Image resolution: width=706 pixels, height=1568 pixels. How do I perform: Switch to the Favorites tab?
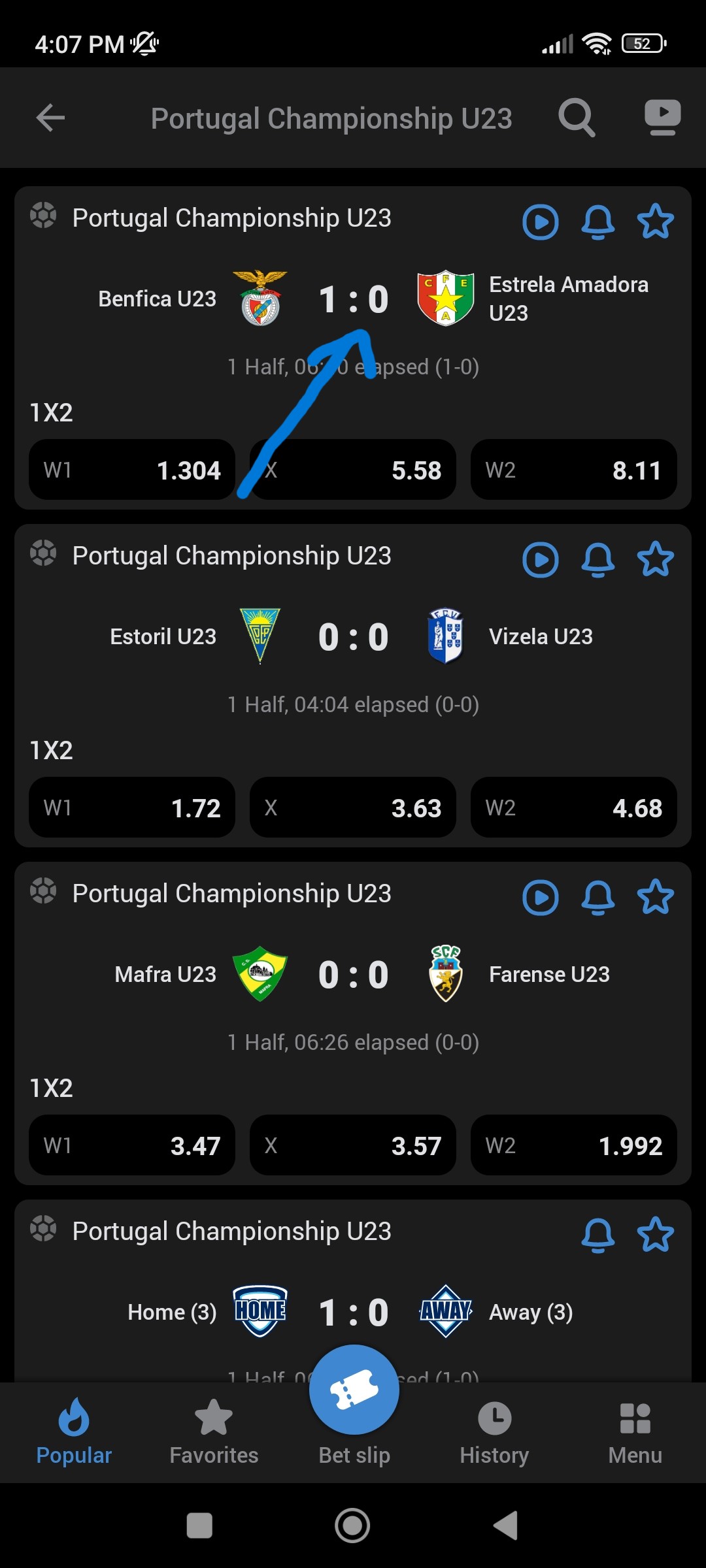(214, 1432)
